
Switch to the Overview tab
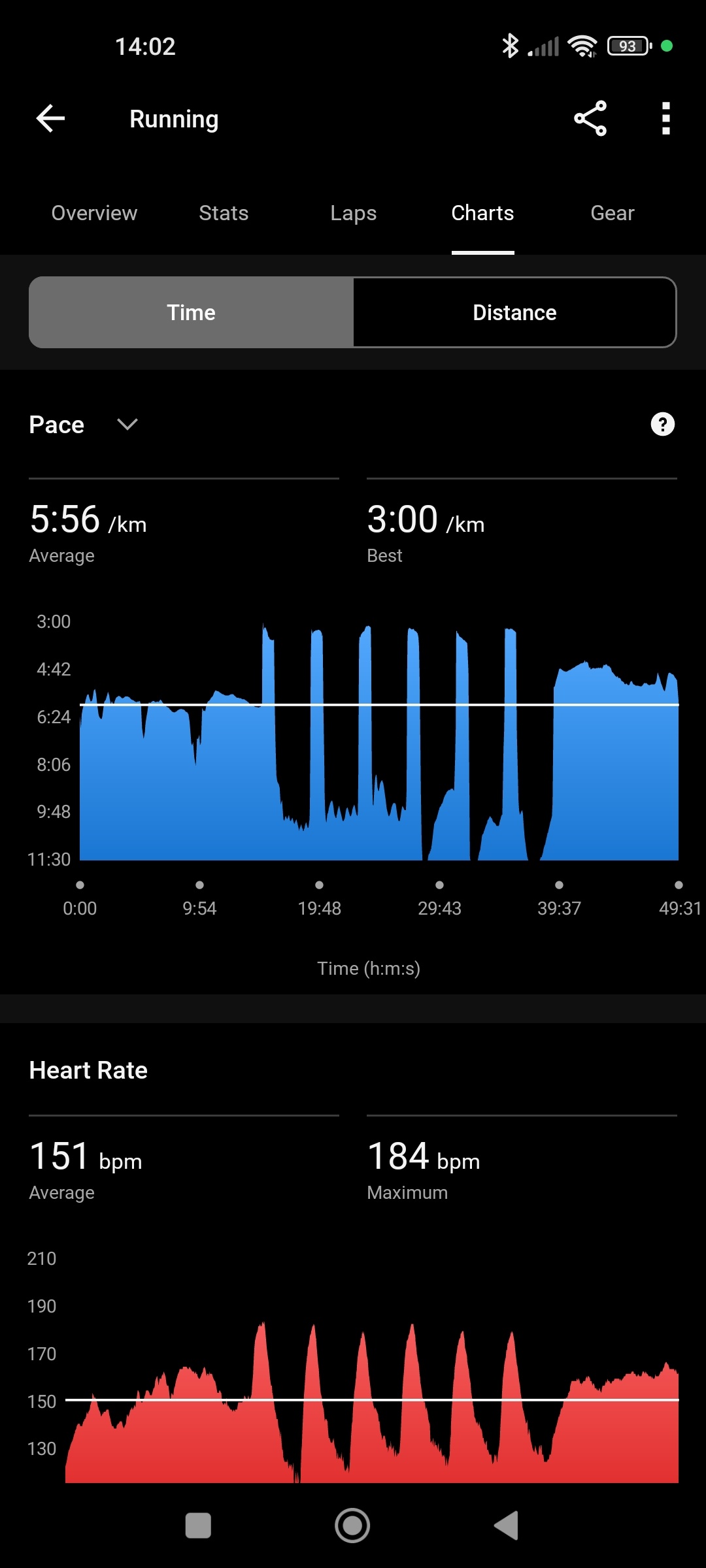point(94,213)
